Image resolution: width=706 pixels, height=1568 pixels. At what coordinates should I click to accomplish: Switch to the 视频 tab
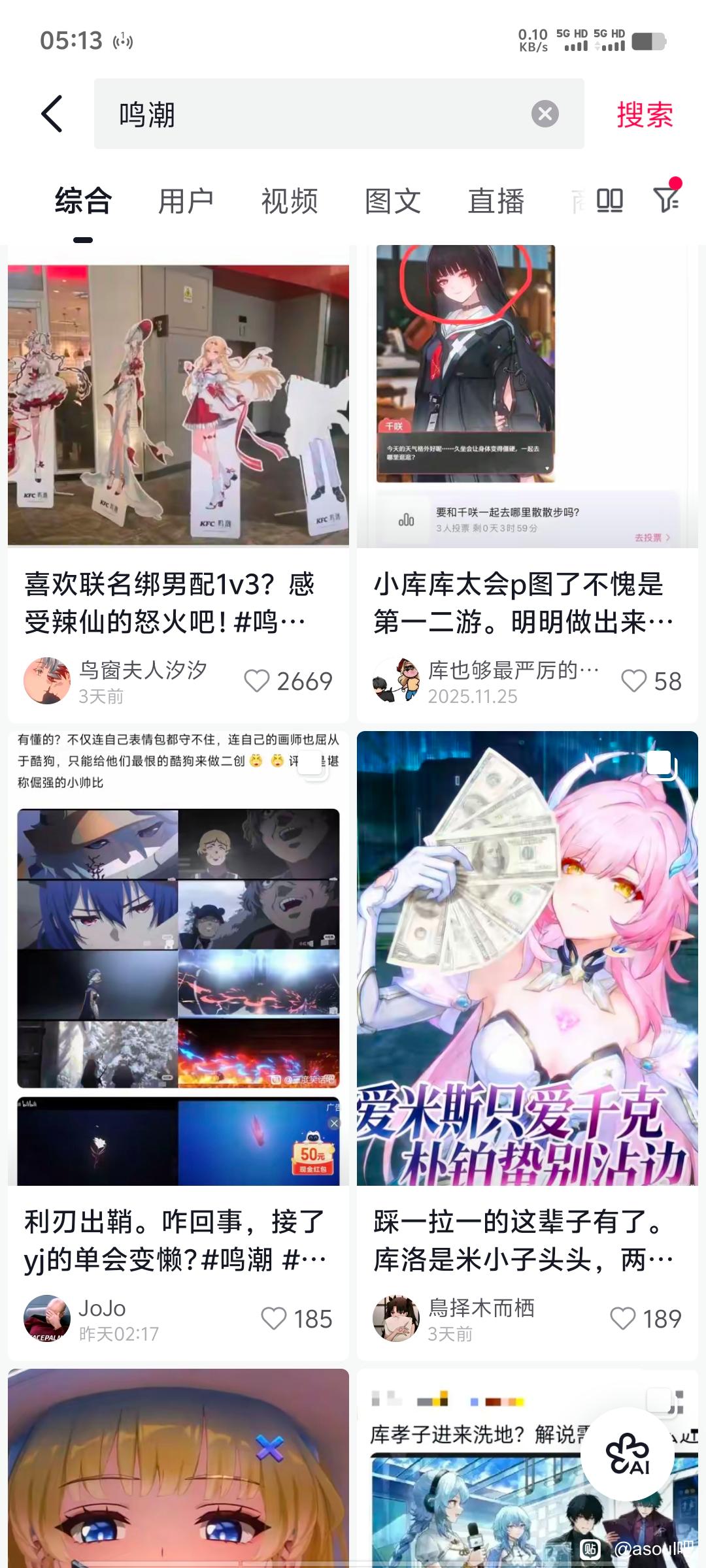[x=290, y=201]
